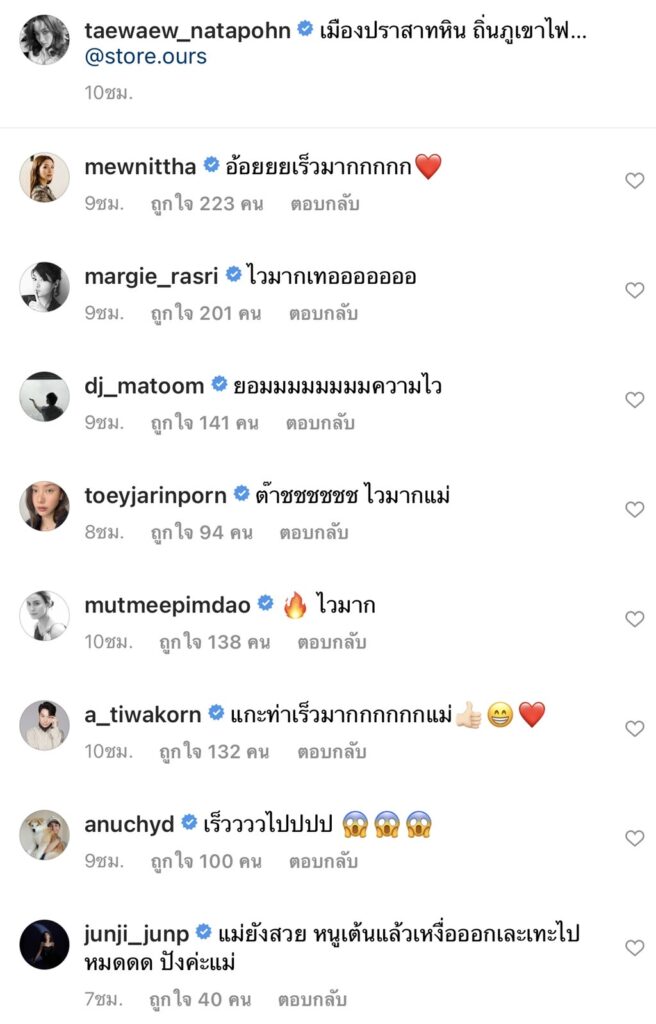
Task: Open taewaew_natapohn's profile picture
Action: tap(45, 40)
